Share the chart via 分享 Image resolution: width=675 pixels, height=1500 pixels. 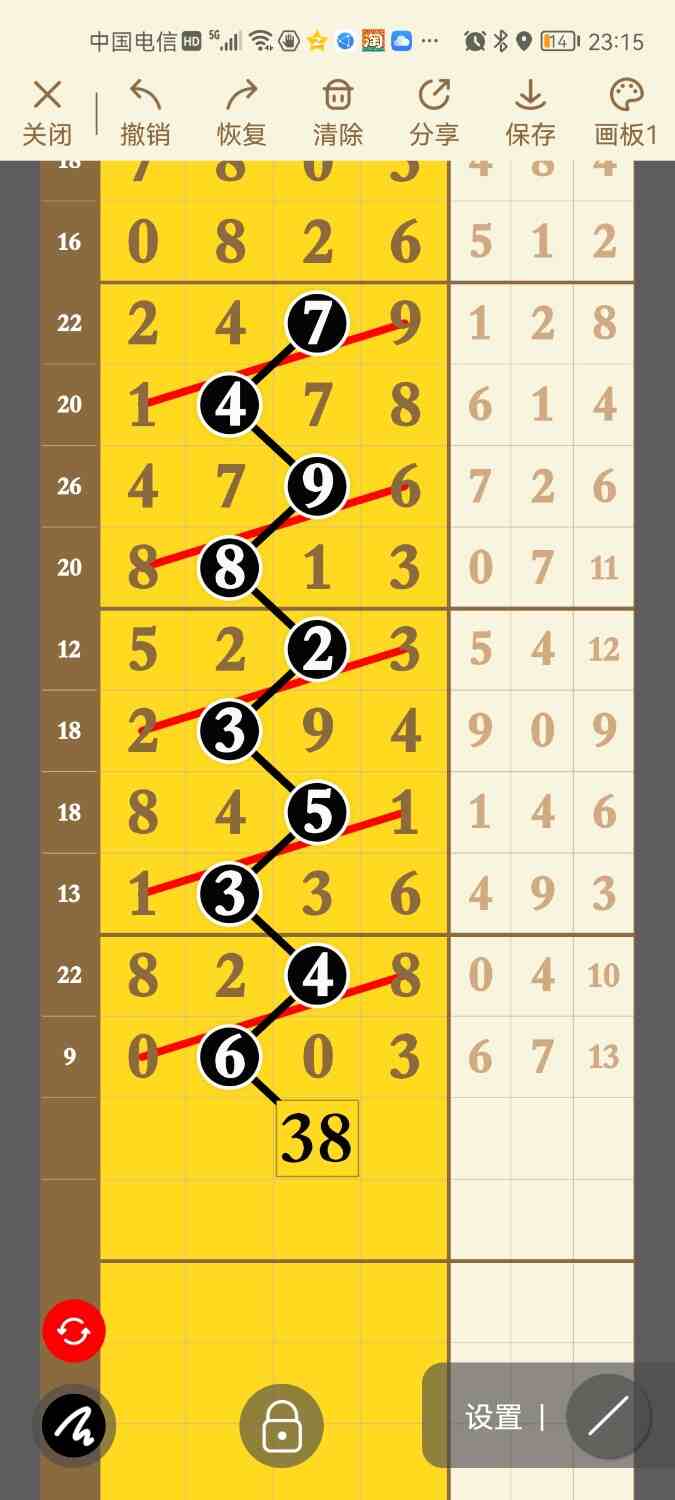434,114
